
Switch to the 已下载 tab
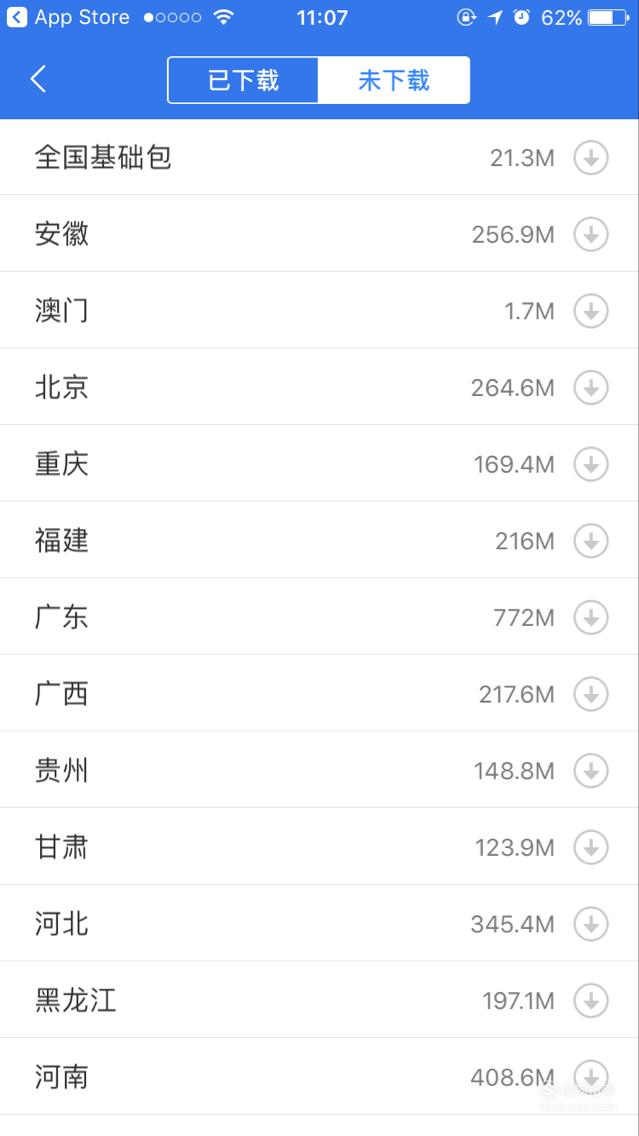[243, 80]
